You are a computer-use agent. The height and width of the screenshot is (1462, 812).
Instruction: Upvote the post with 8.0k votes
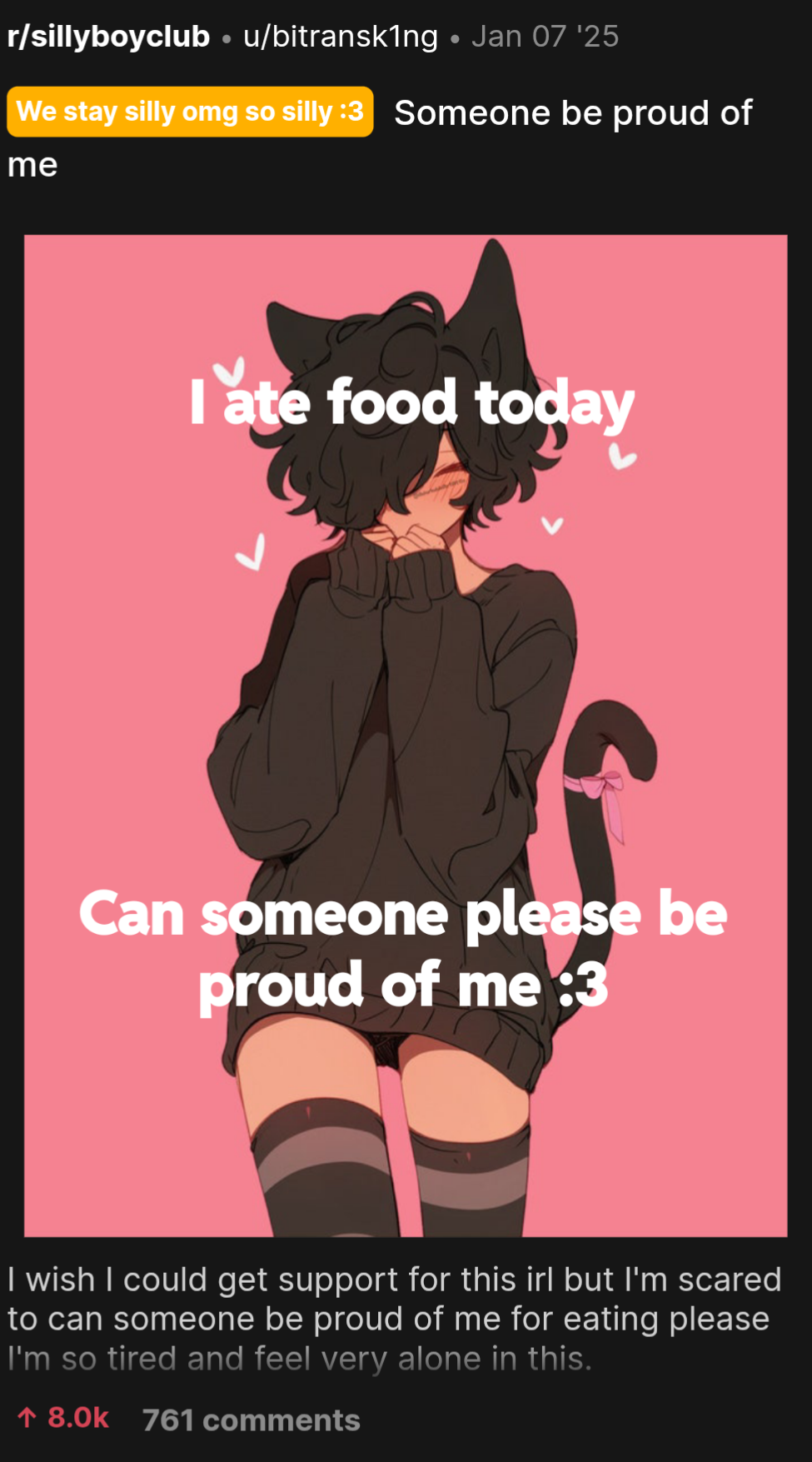tap(27, 1417)
